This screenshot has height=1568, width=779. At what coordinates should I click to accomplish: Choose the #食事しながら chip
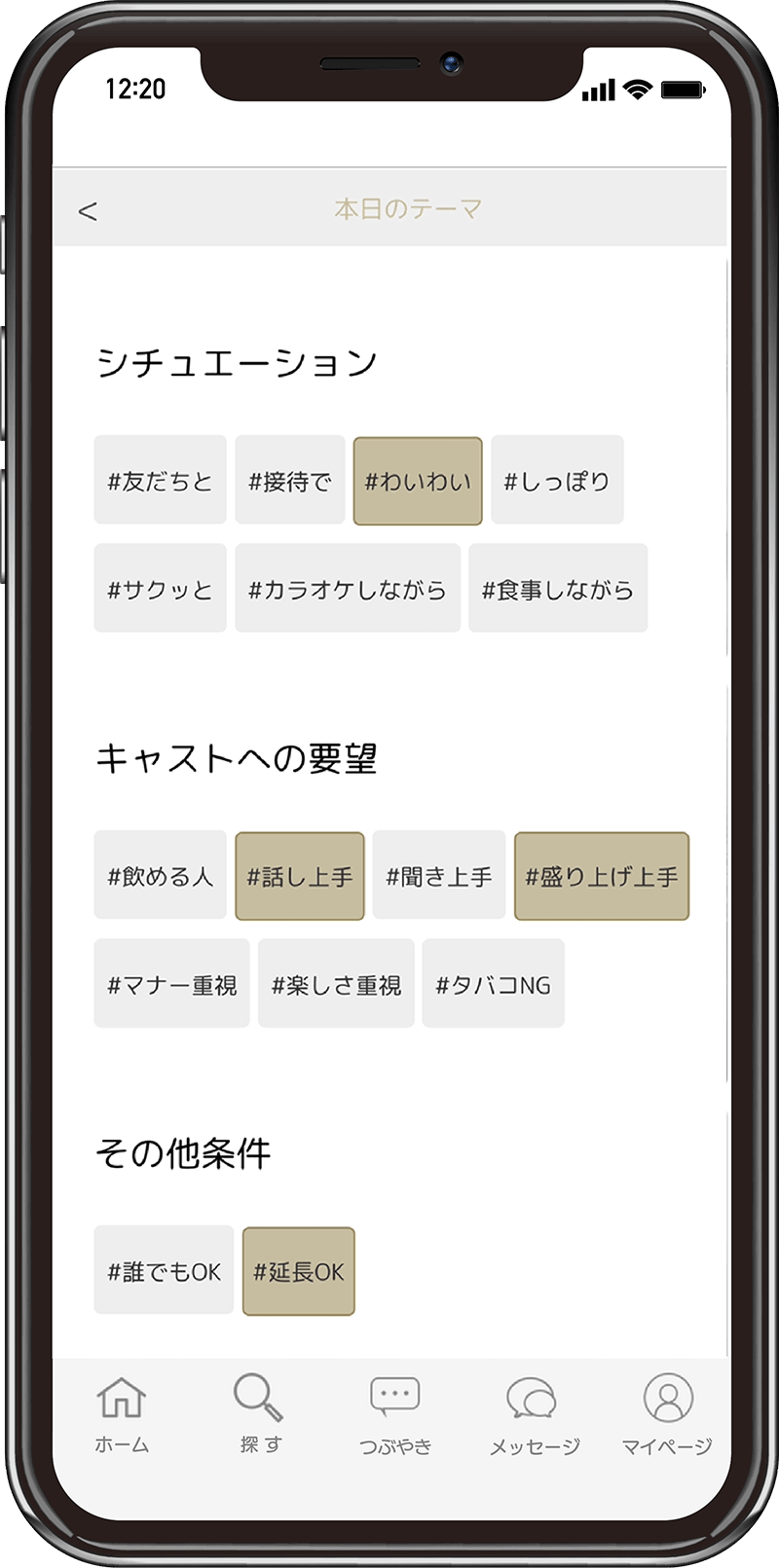click(x=558, y=589)
